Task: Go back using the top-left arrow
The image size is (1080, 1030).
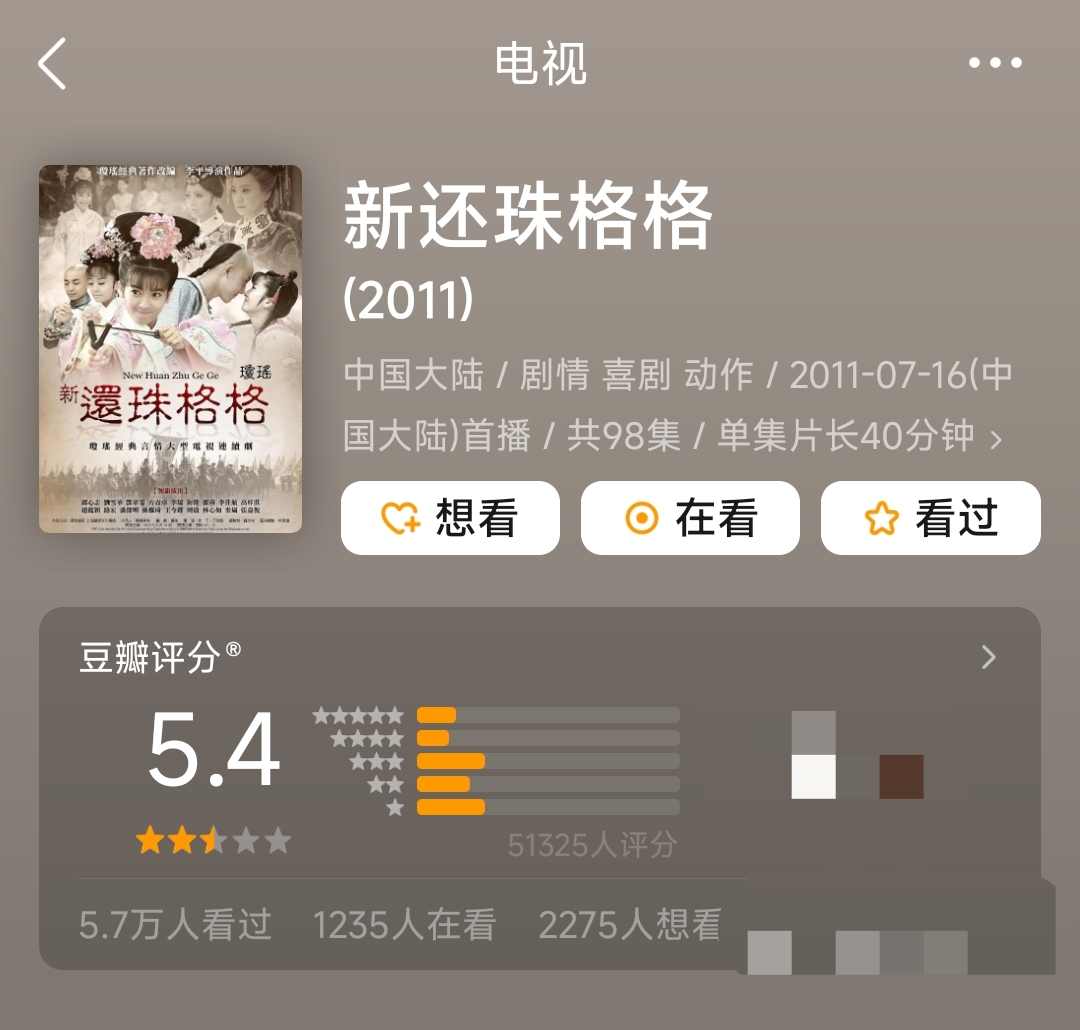Action: tap(52, 64)
